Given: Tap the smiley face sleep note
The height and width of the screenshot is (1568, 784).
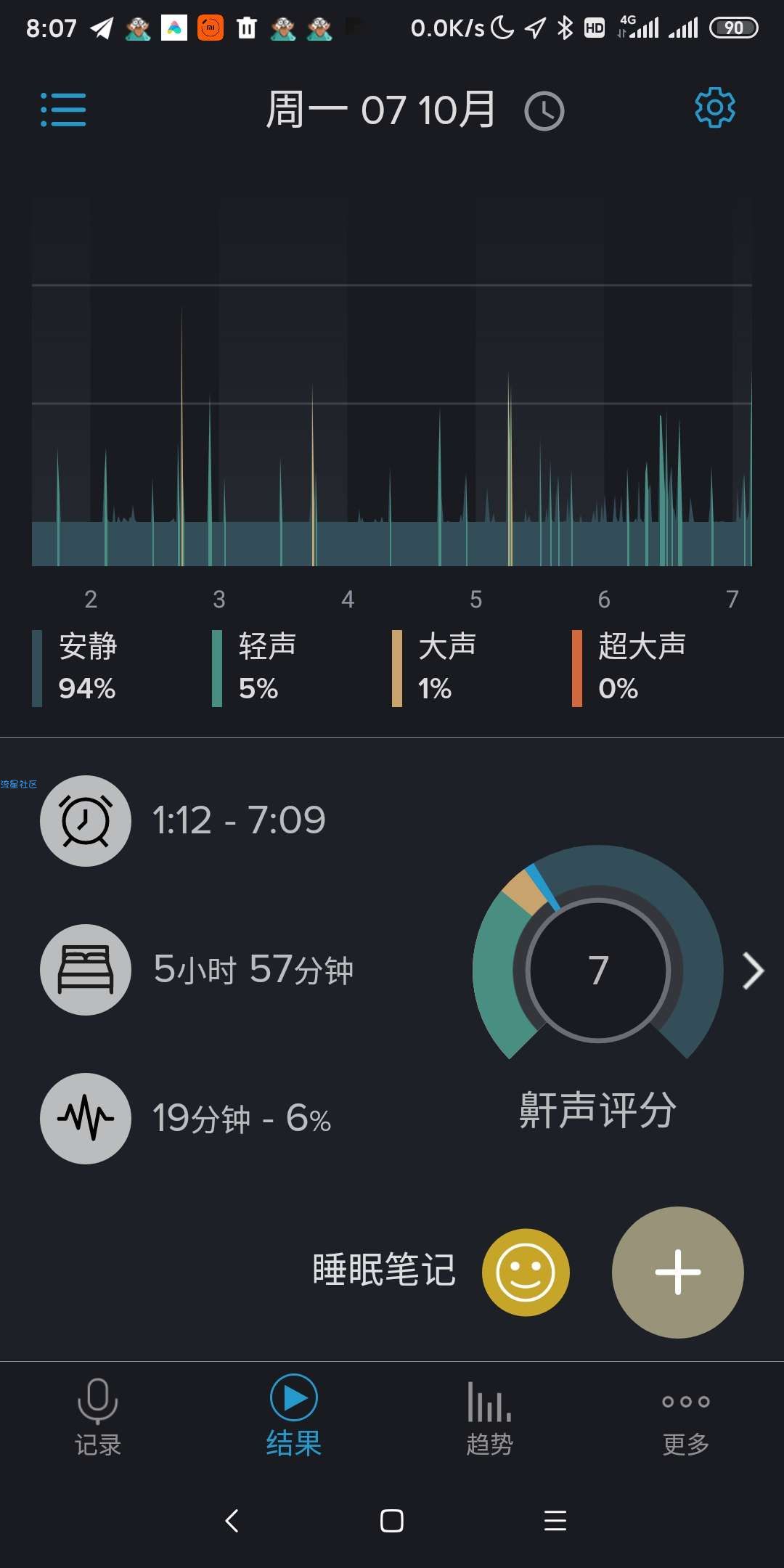Looking at the screenshot, I should click(526, 1272).
